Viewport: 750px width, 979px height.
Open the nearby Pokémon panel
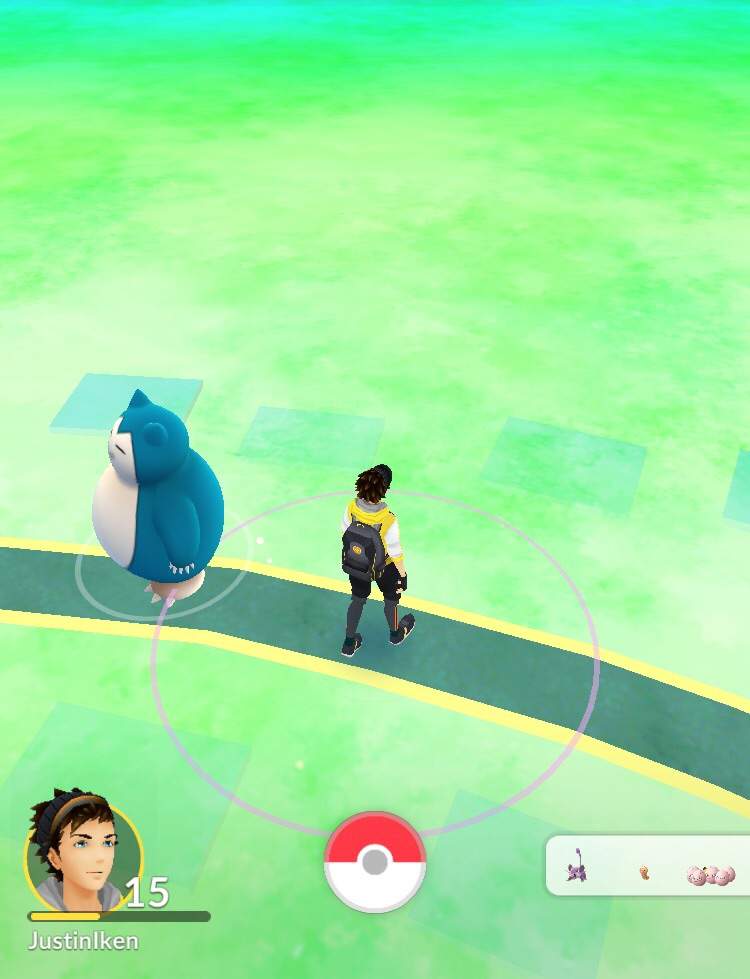(650, 866)
